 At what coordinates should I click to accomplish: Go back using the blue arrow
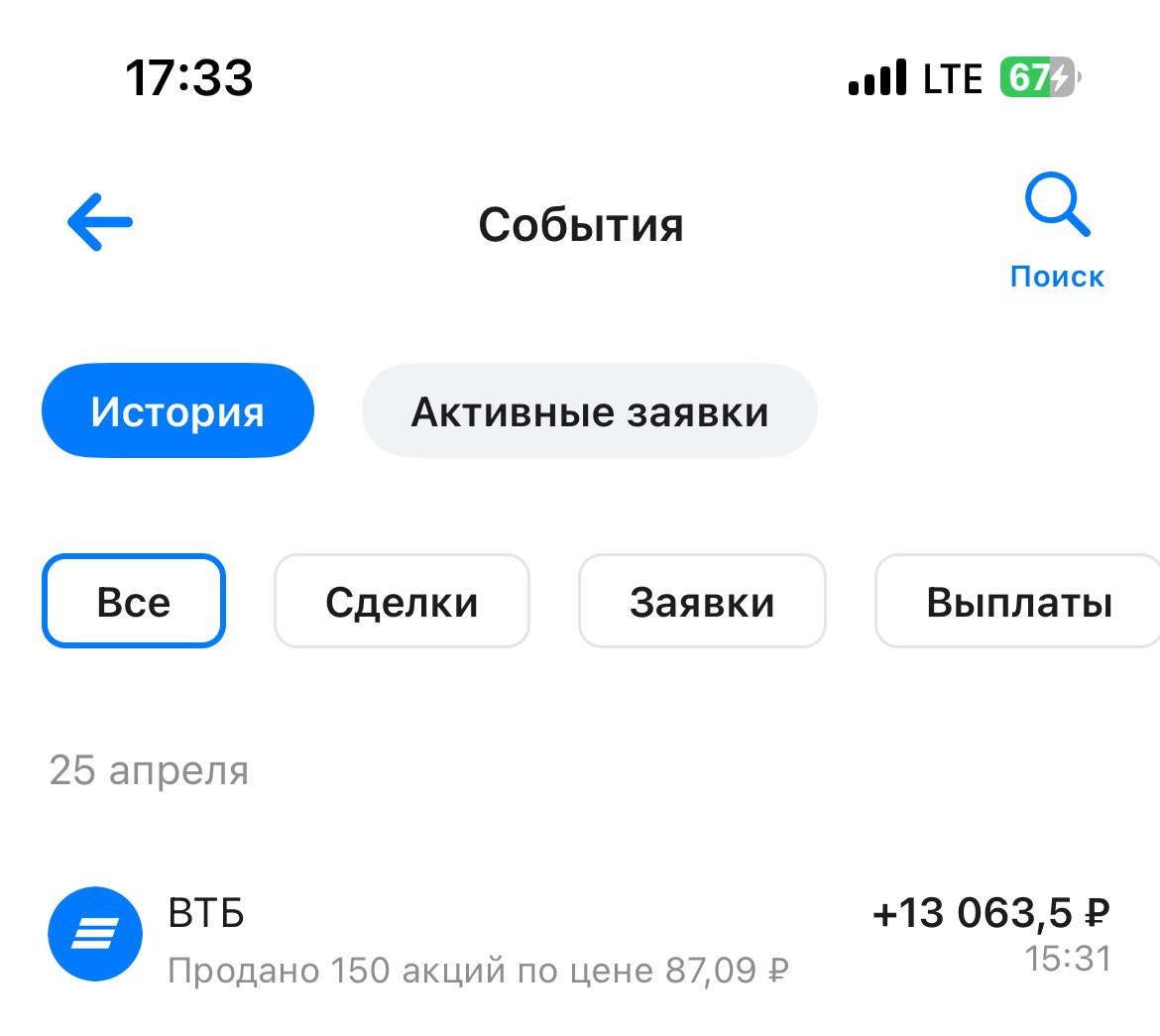click(100, 221)
